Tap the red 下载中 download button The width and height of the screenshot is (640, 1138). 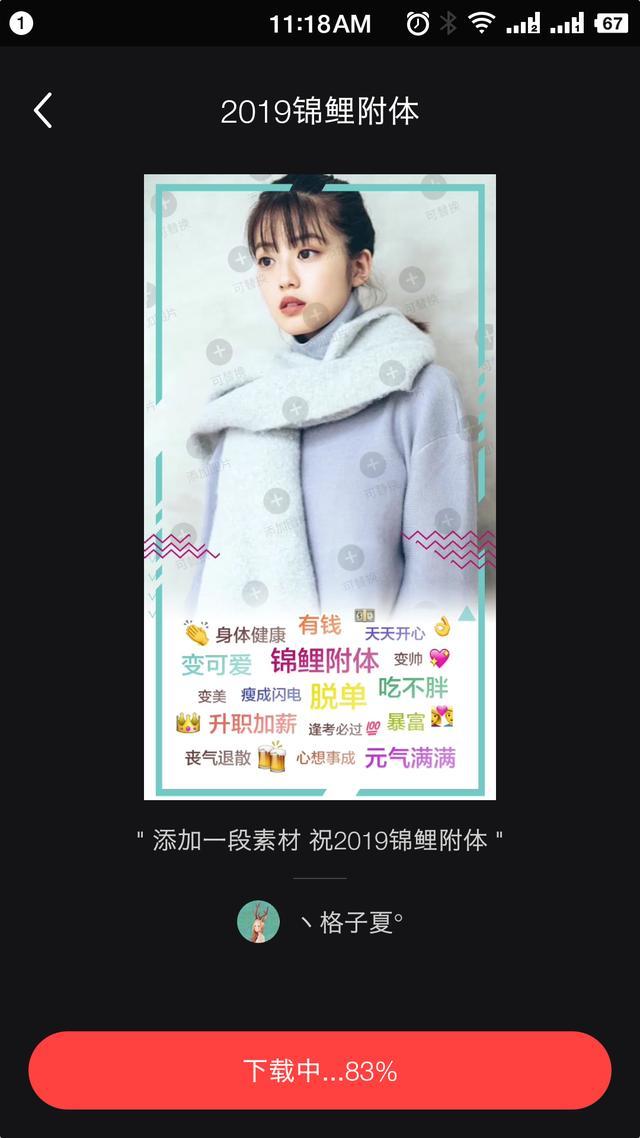(320, 1070)
